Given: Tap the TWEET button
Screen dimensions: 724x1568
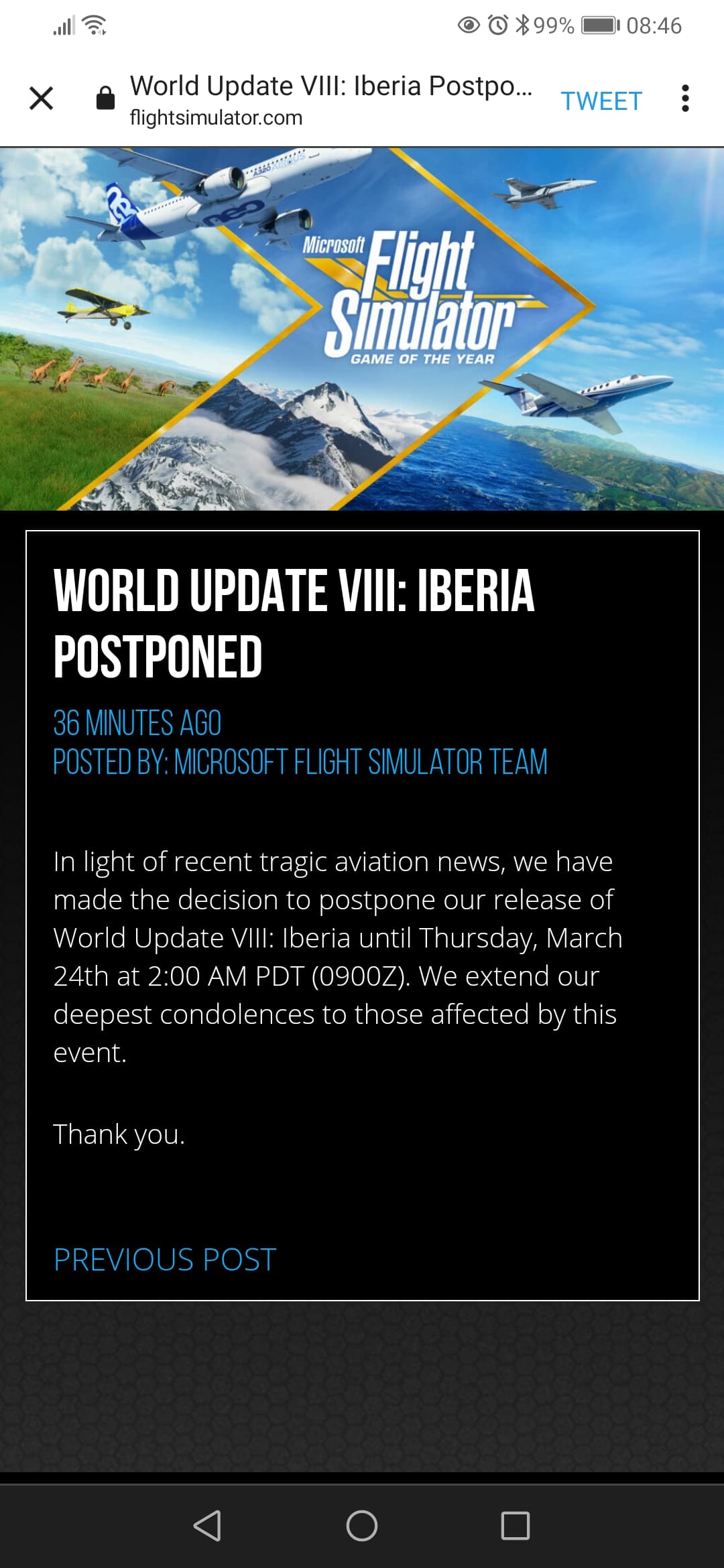Looking at the screenshot, I should pyautogui.click(x=601, y=101).
